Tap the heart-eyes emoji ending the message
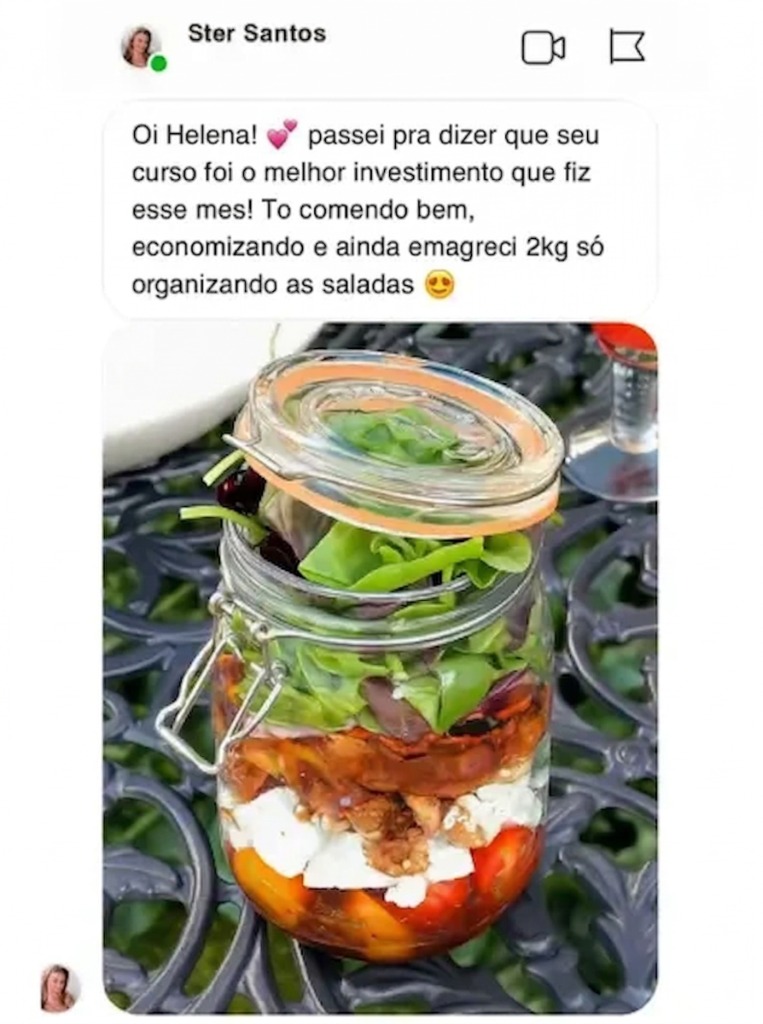 [440, 283]
